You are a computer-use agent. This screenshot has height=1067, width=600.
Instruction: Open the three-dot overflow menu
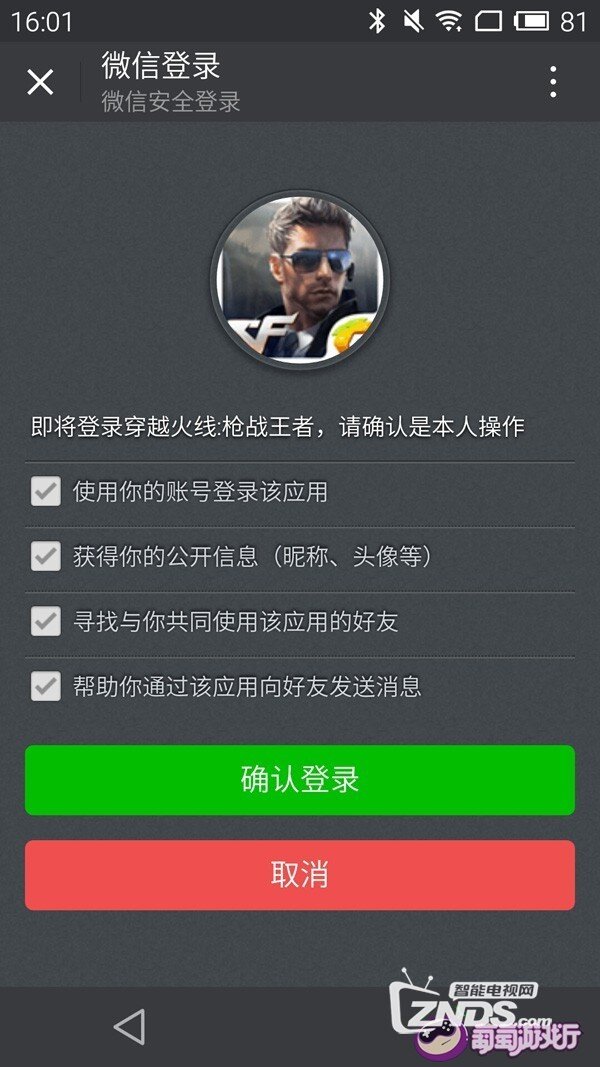point(553,82)
